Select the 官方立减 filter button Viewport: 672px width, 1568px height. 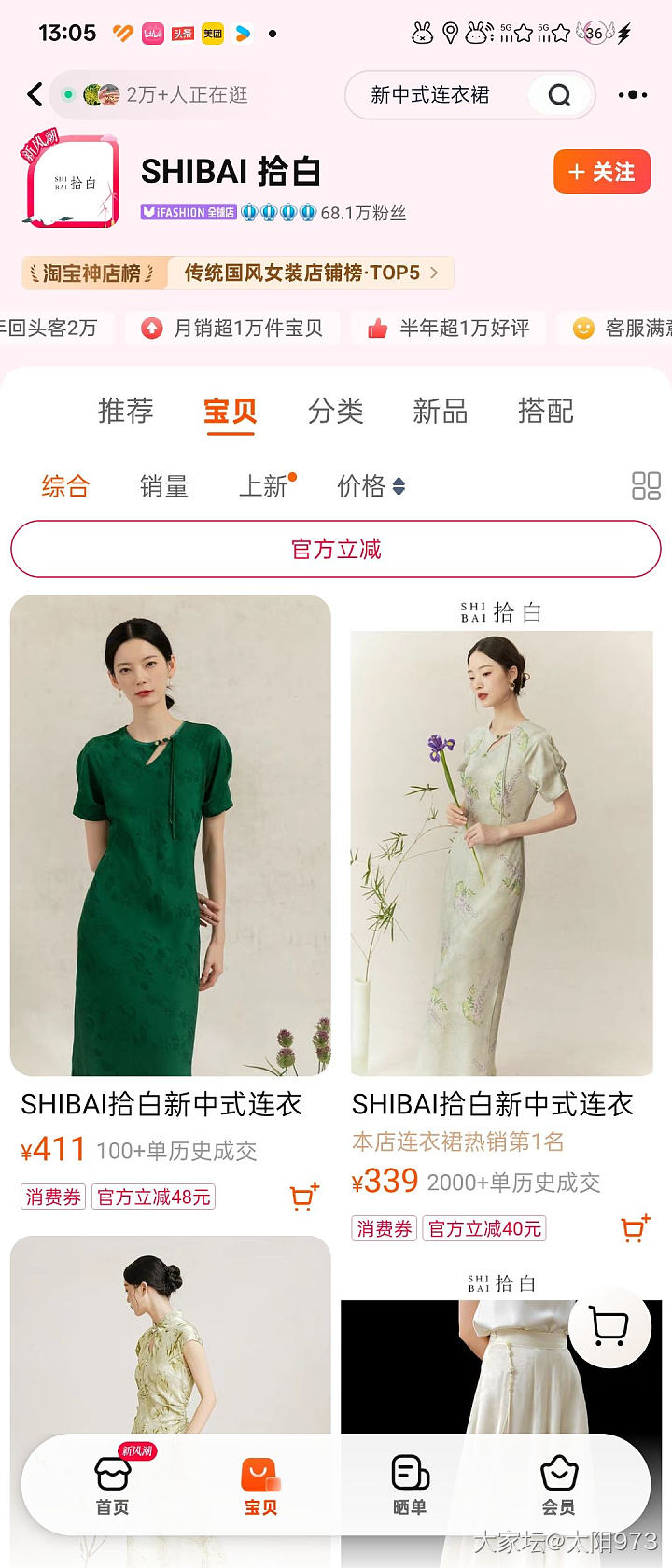[x=336, y=549]
